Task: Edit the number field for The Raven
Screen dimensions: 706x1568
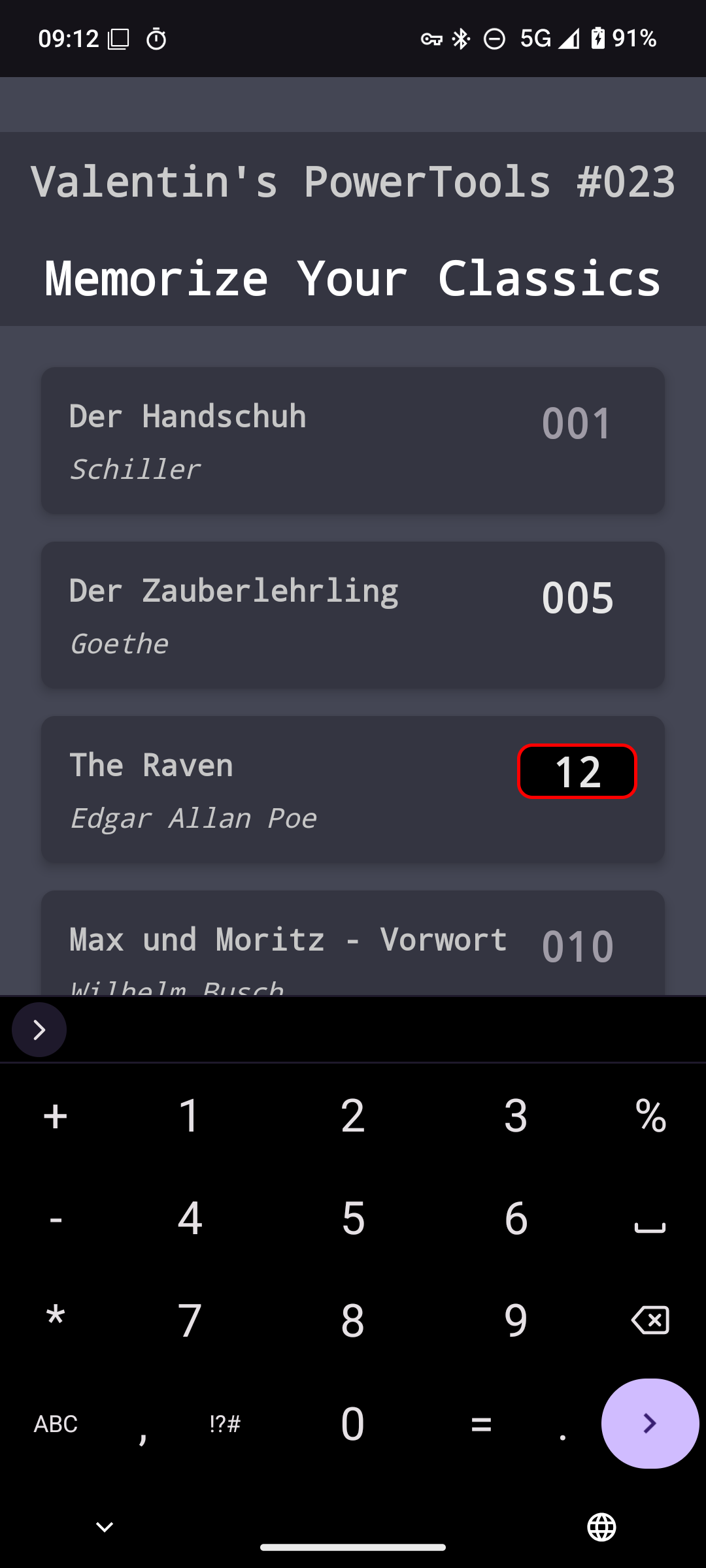Action: 577,772
